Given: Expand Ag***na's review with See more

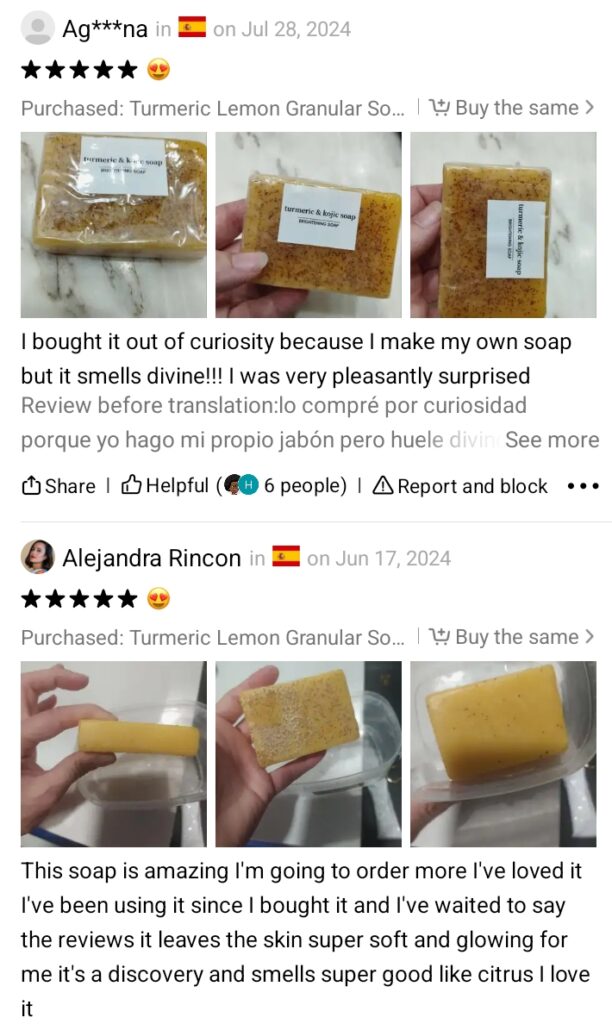Looking at the screenshot, I should click(552, 440).
